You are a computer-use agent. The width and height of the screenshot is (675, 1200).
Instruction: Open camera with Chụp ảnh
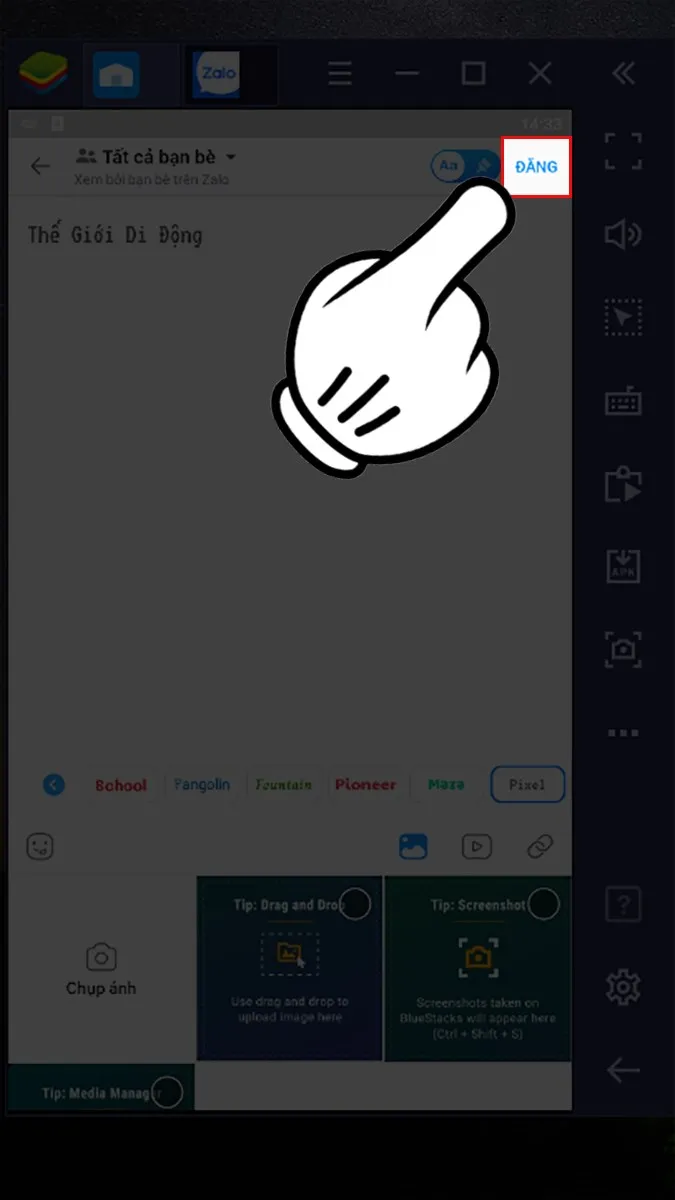click(x=101, y=968)
